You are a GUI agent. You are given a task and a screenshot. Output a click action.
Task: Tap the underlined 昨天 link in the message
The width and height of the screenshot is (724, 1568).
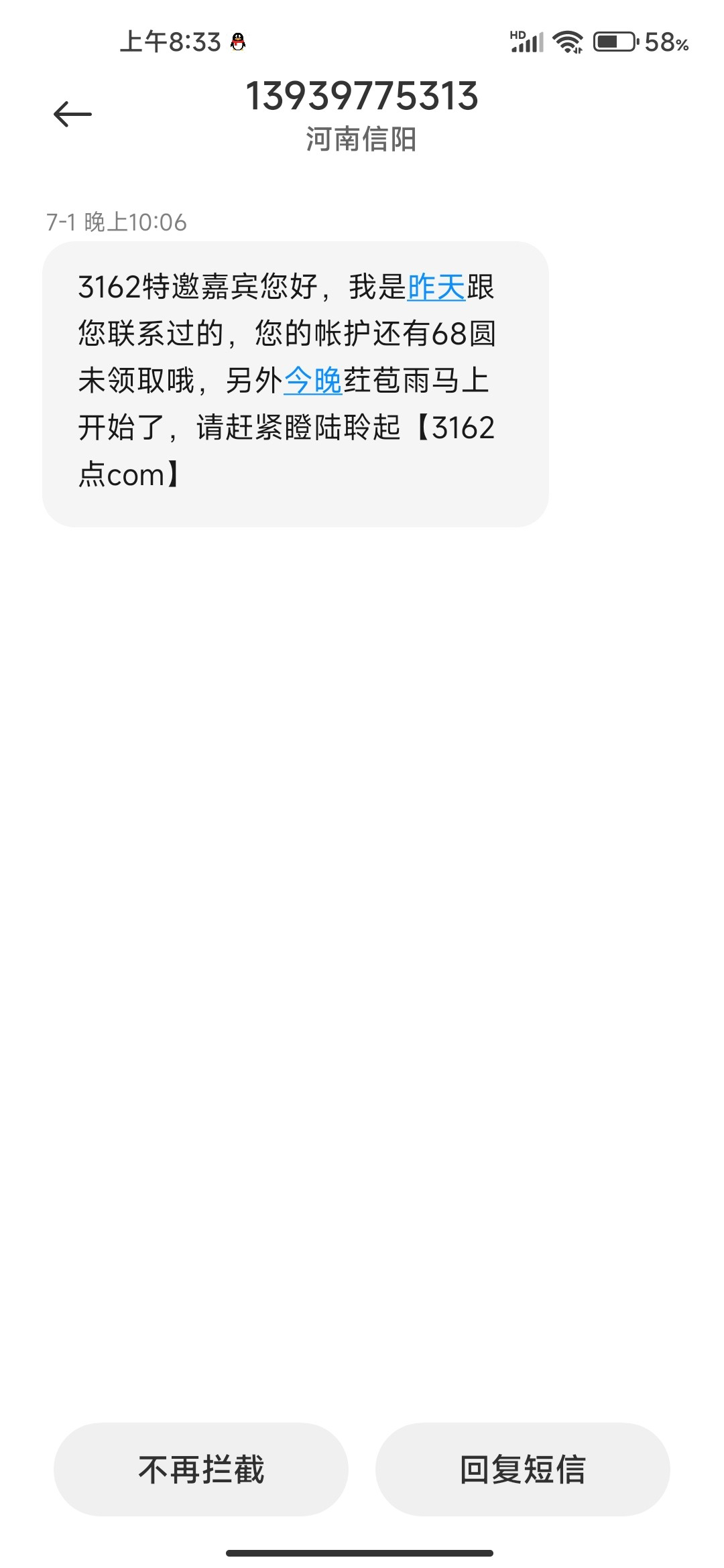[x=436, y=287]
